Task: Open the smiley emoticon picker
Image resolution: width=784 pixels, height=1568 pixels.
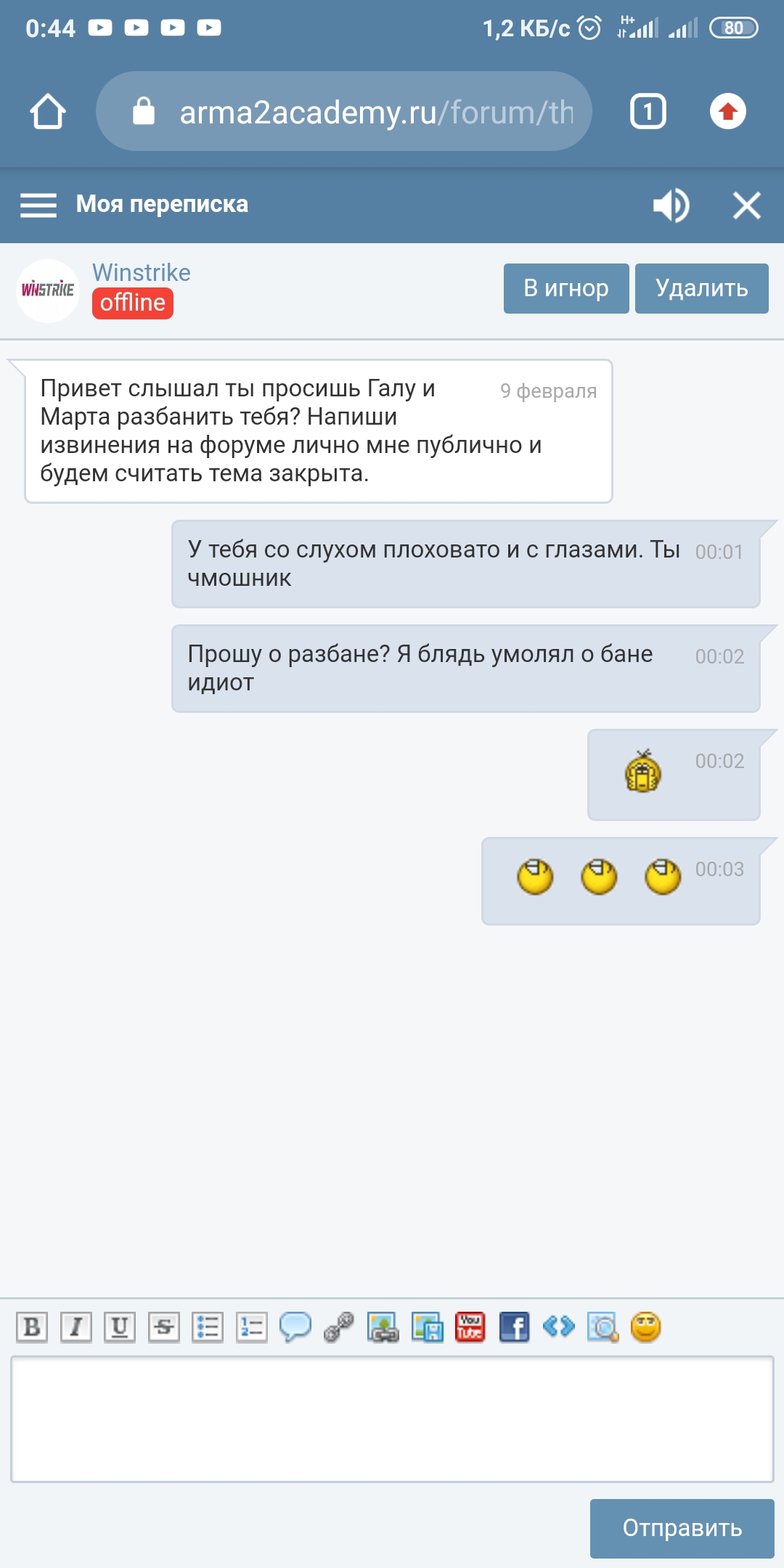Action: (x=646, y=1328)
